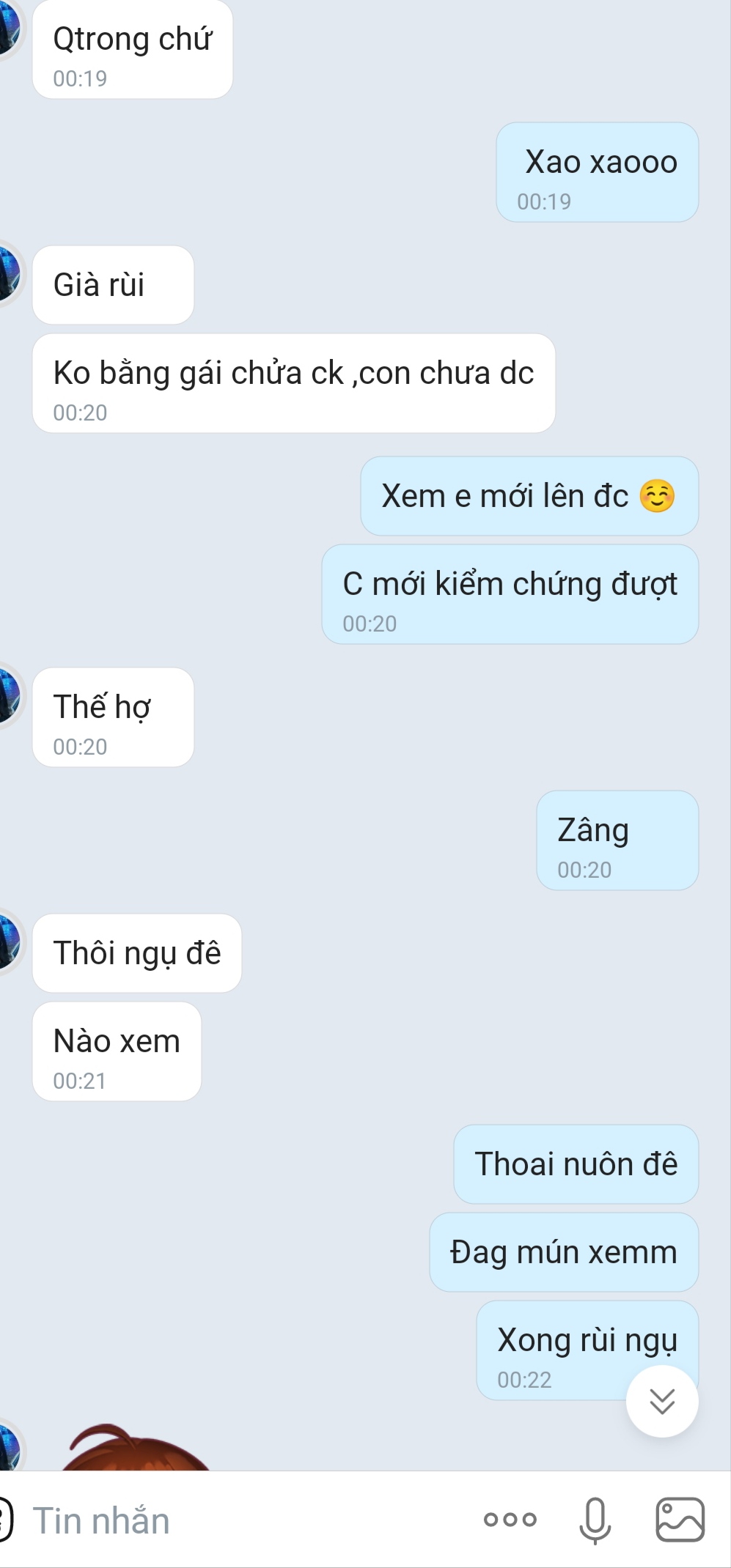This screenshot has height=1568, width=731.
Task: Jump to latest messages with down arrow
Action: tap(662, 1401)
